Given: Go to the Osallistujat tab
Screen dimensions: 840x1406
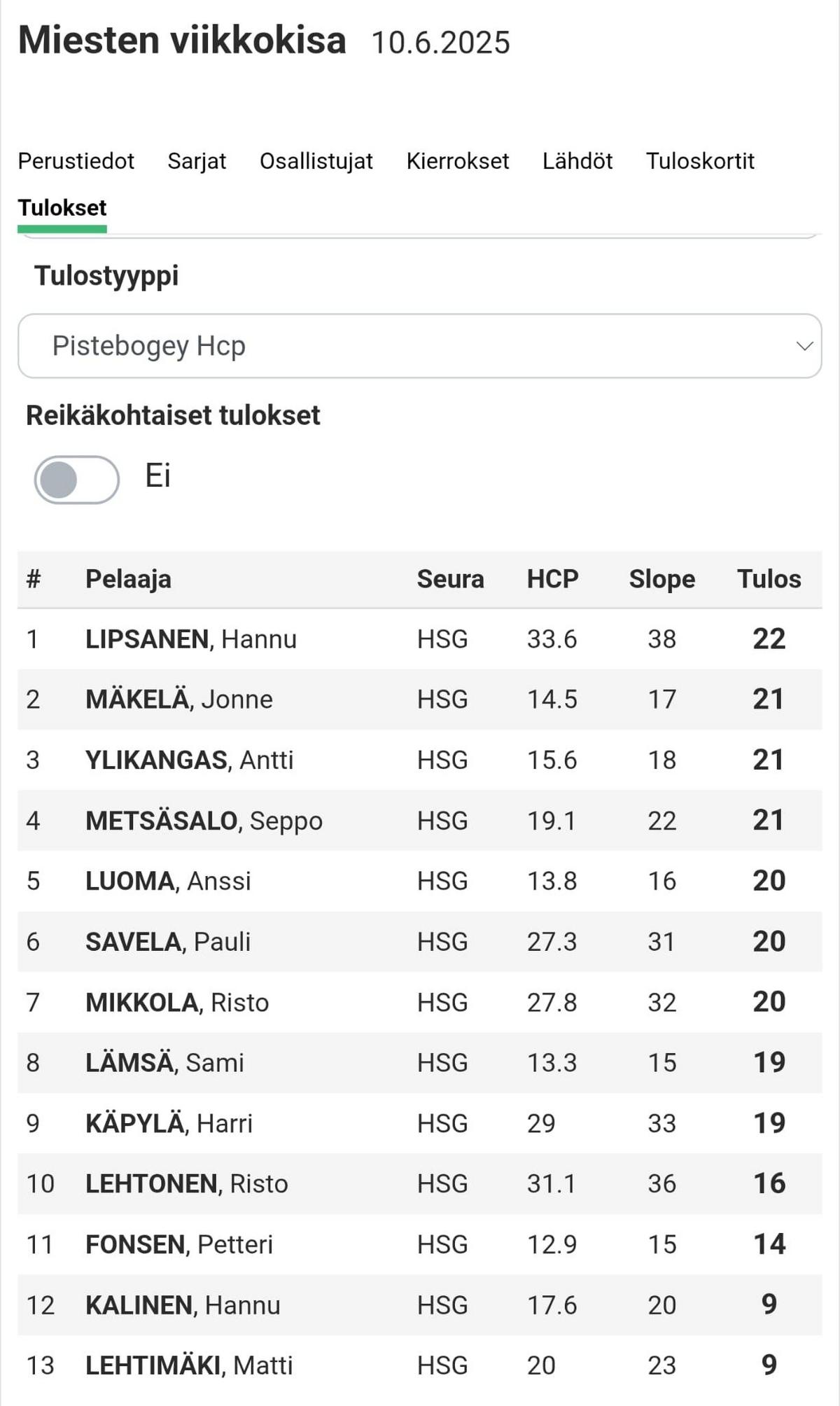Looking at the screenshot, I should tap(316, 161).
